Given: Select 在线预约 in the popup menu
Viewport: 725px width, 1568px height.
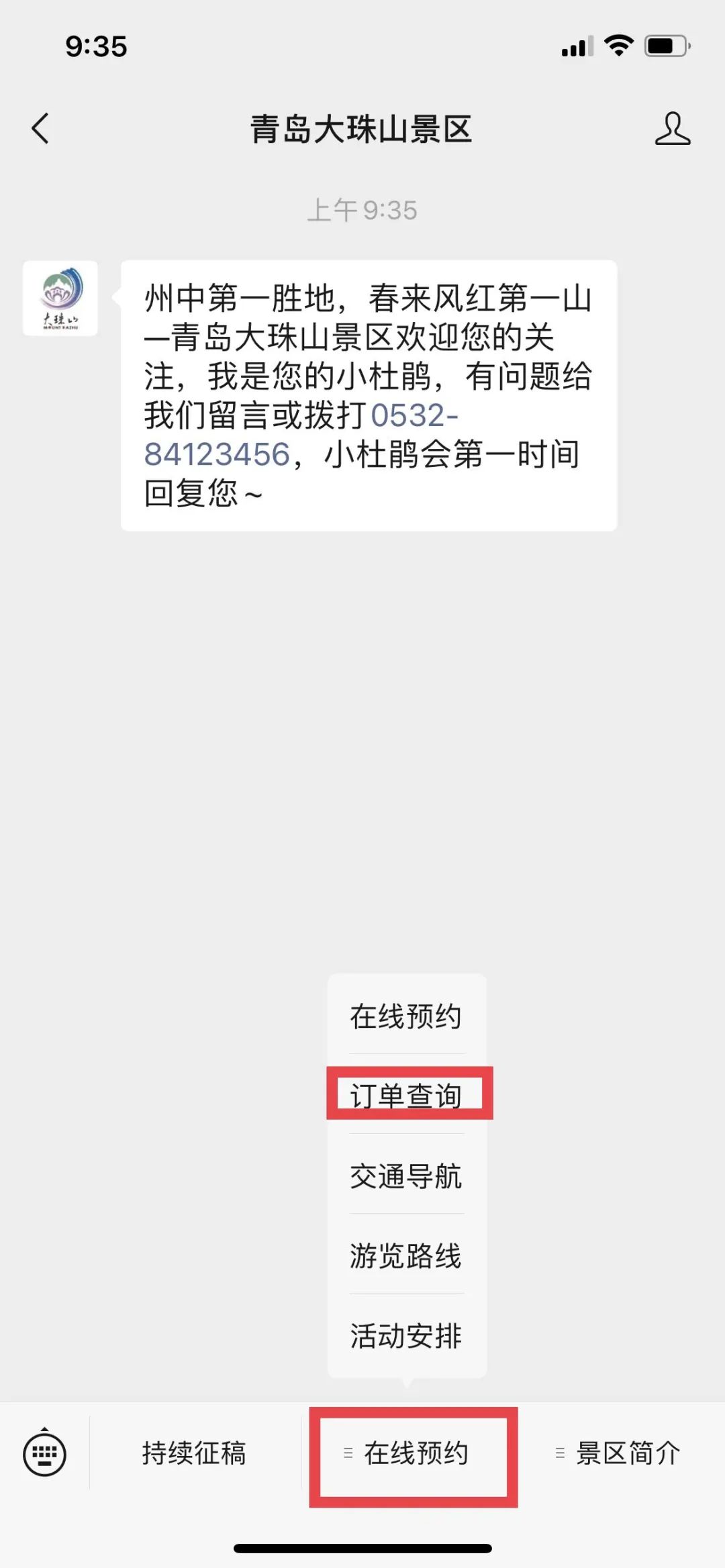Looking at the screenshot, I should pyautogui.click(x=405, y=1016).
